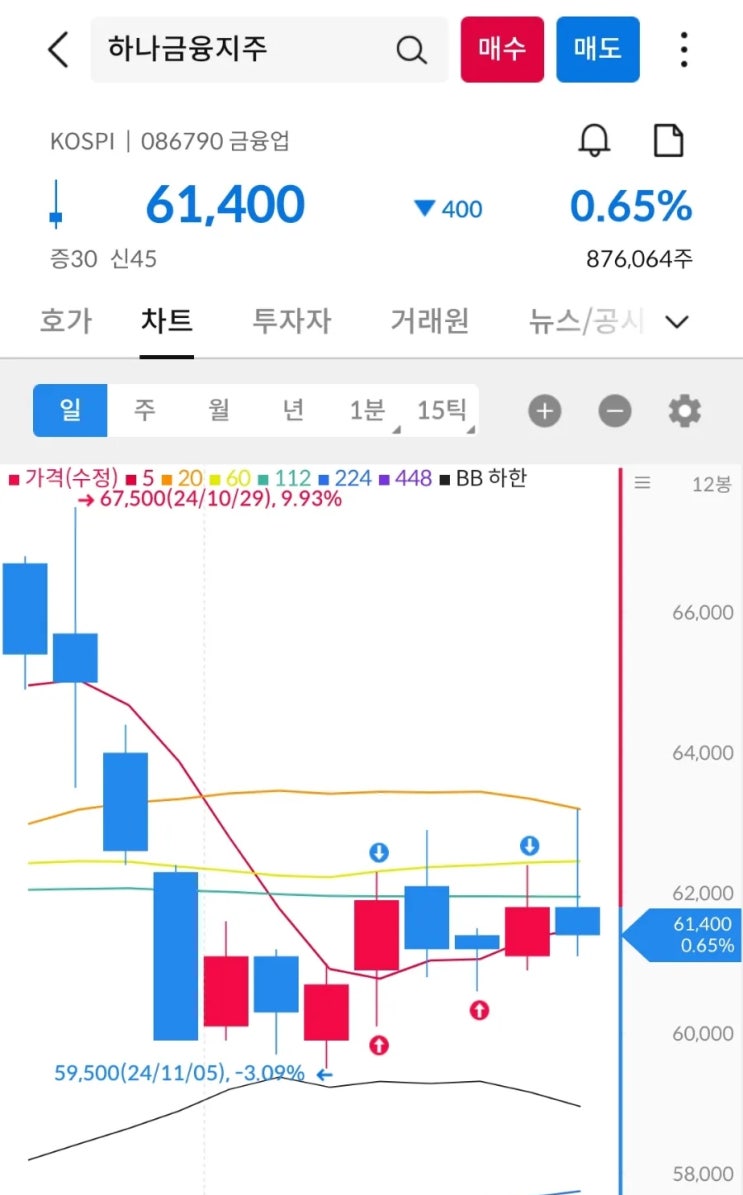
Task: Switch to the 뉴스/공시 tab
Action: [586, 322]
